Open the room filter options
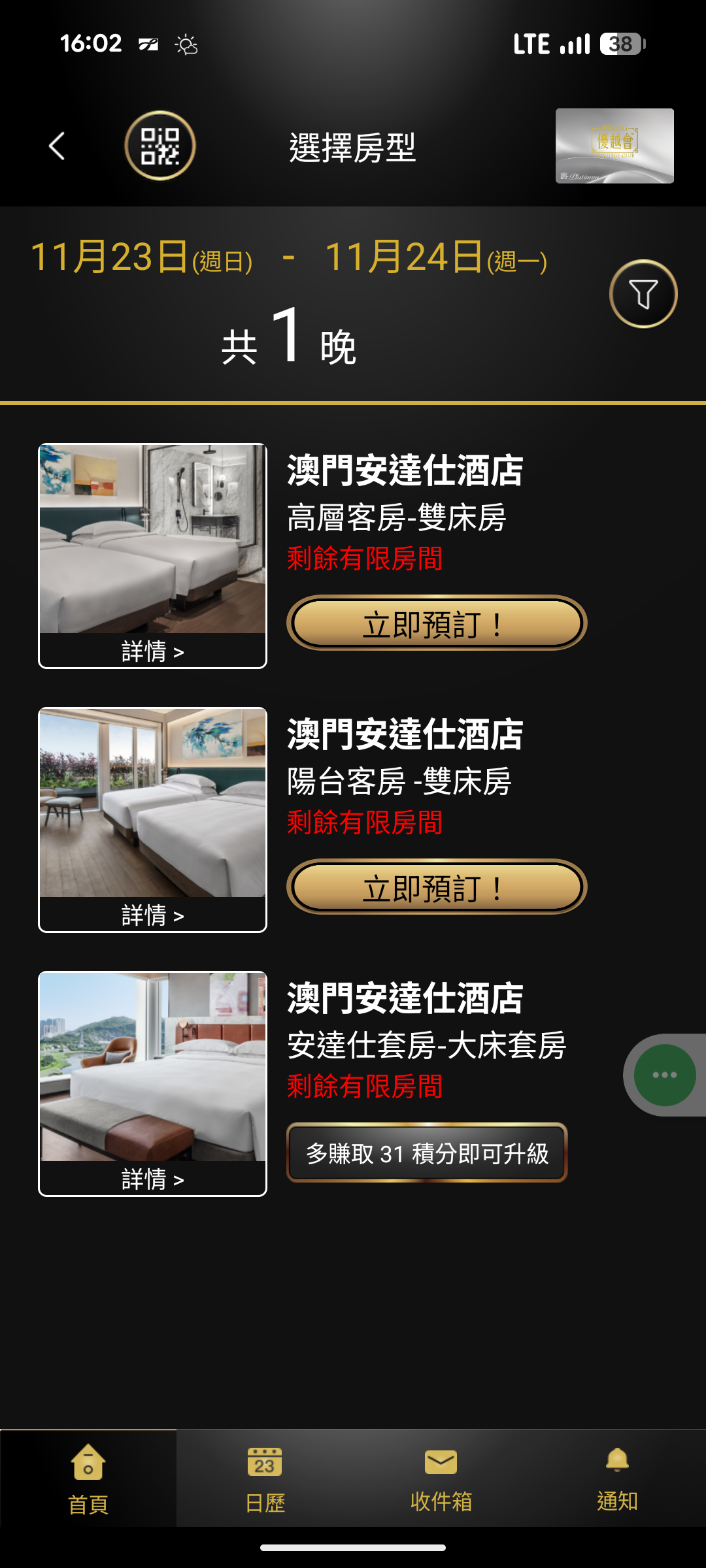The image size is (706, 1568). point(643,294)
